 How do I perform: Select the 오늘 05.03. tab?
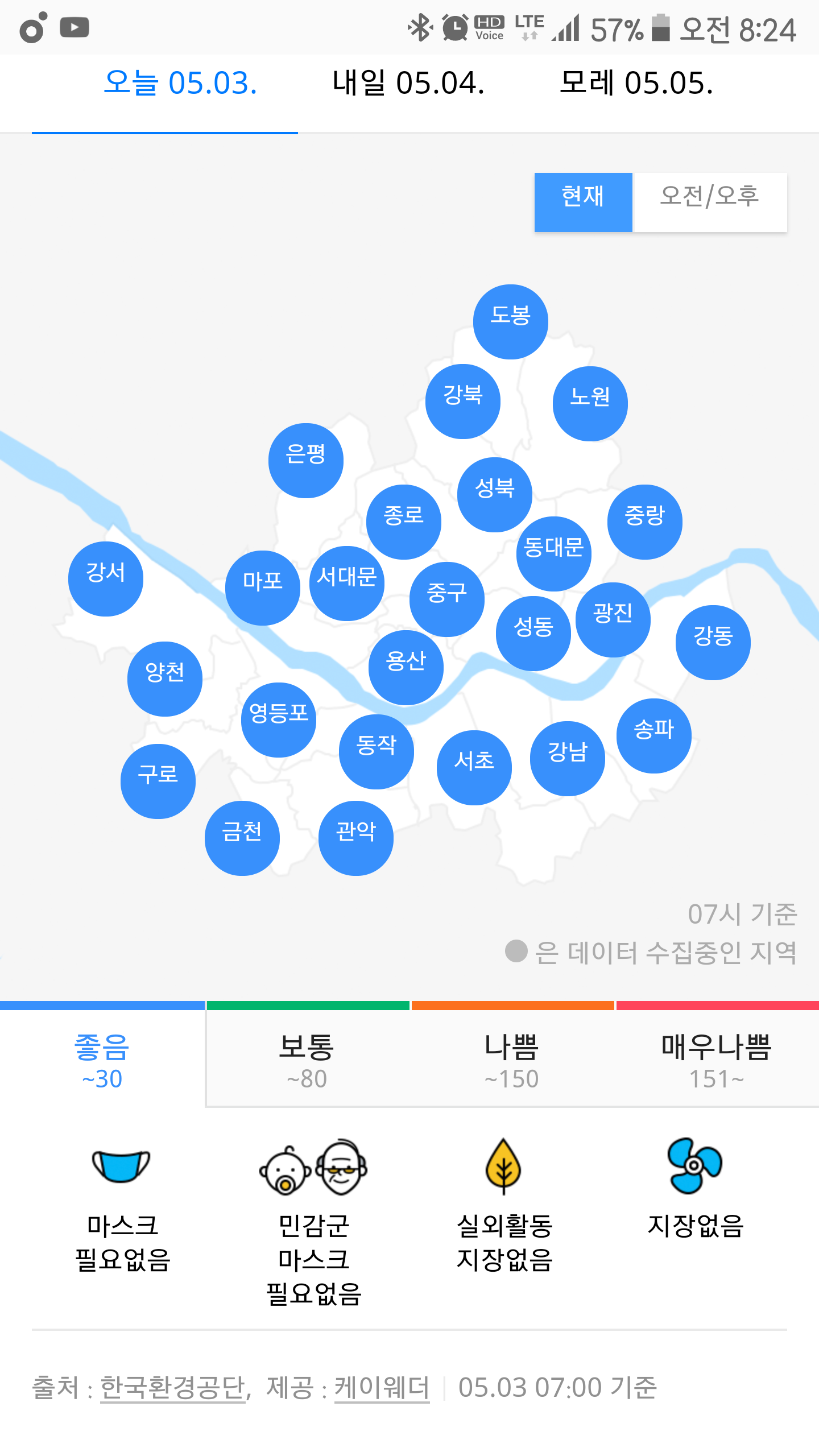(181, 83)
